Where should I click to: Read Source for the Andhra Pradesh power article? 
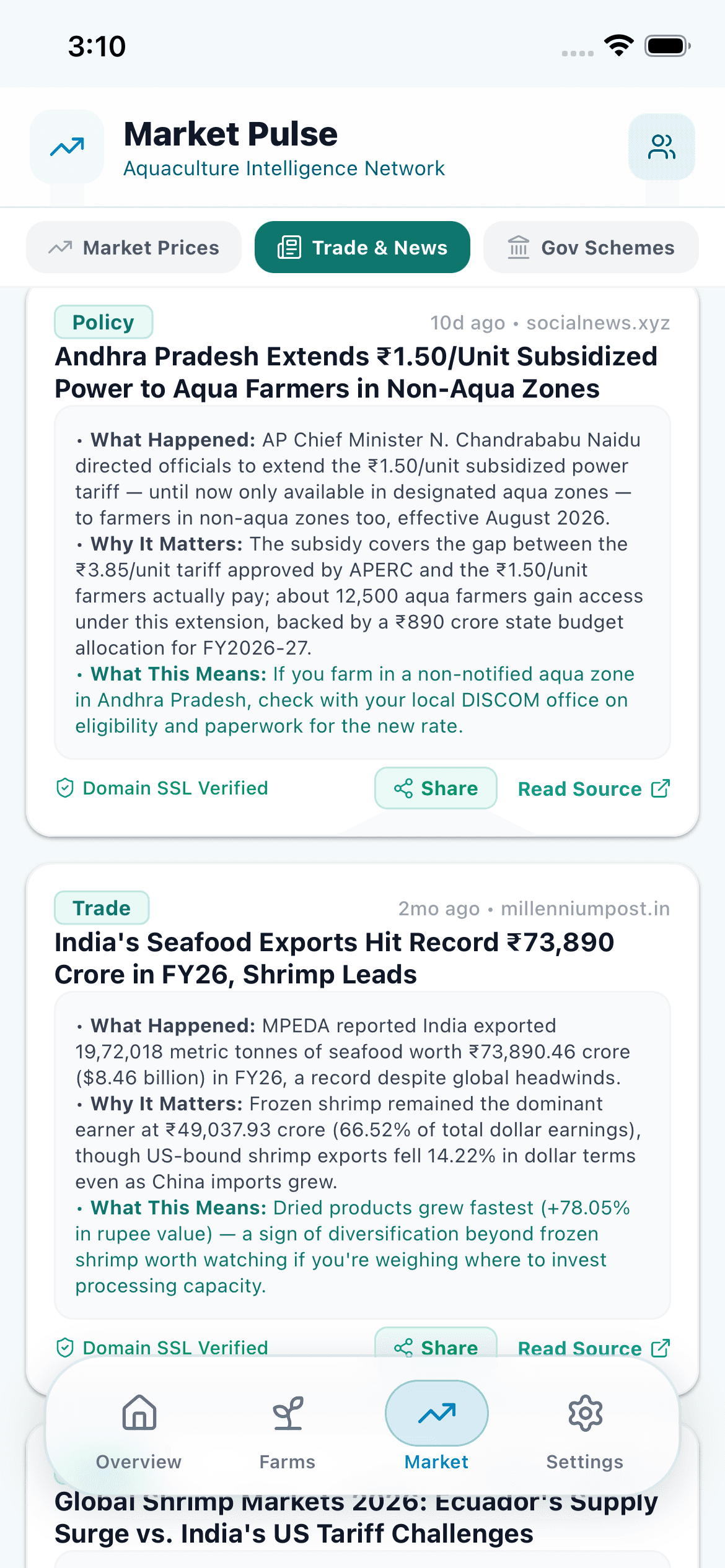tap(594, 789)
